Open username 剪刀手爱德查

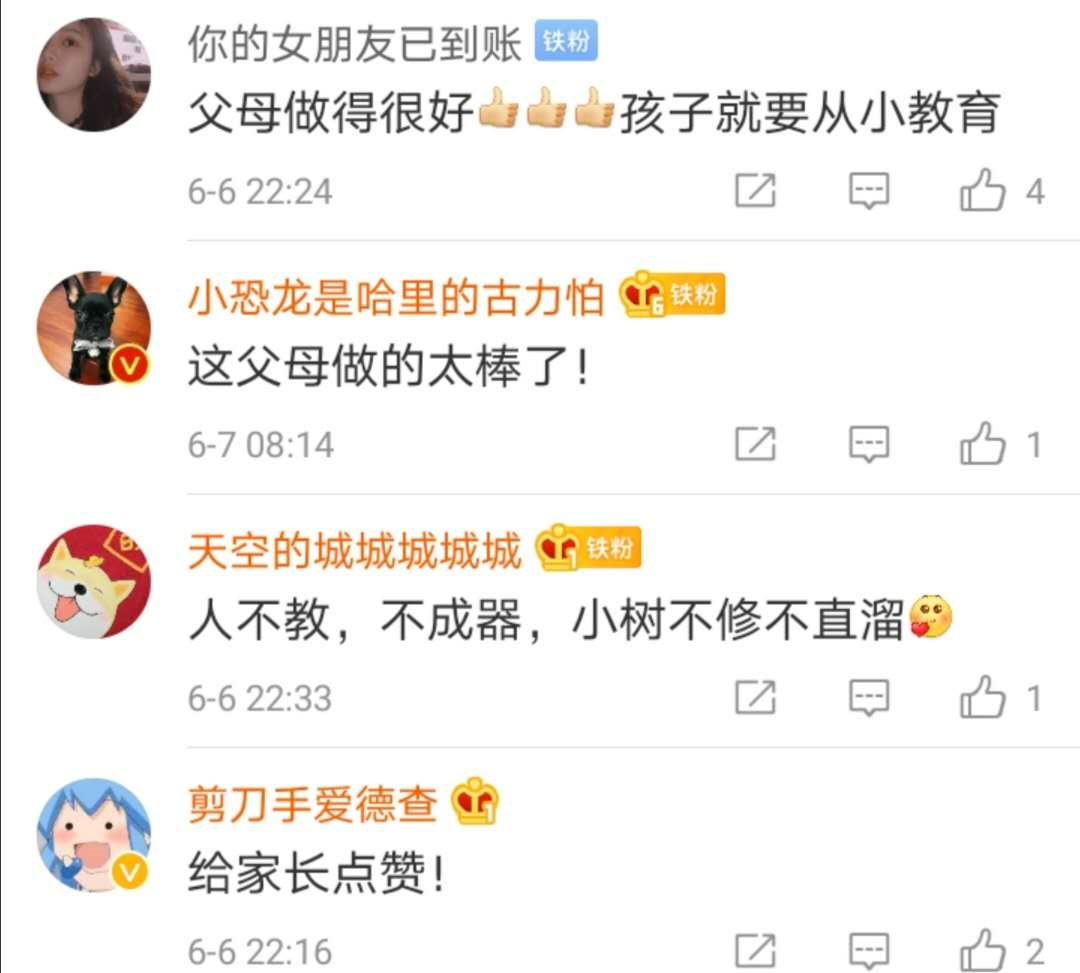pyautogui.click(x=313, y=805)
